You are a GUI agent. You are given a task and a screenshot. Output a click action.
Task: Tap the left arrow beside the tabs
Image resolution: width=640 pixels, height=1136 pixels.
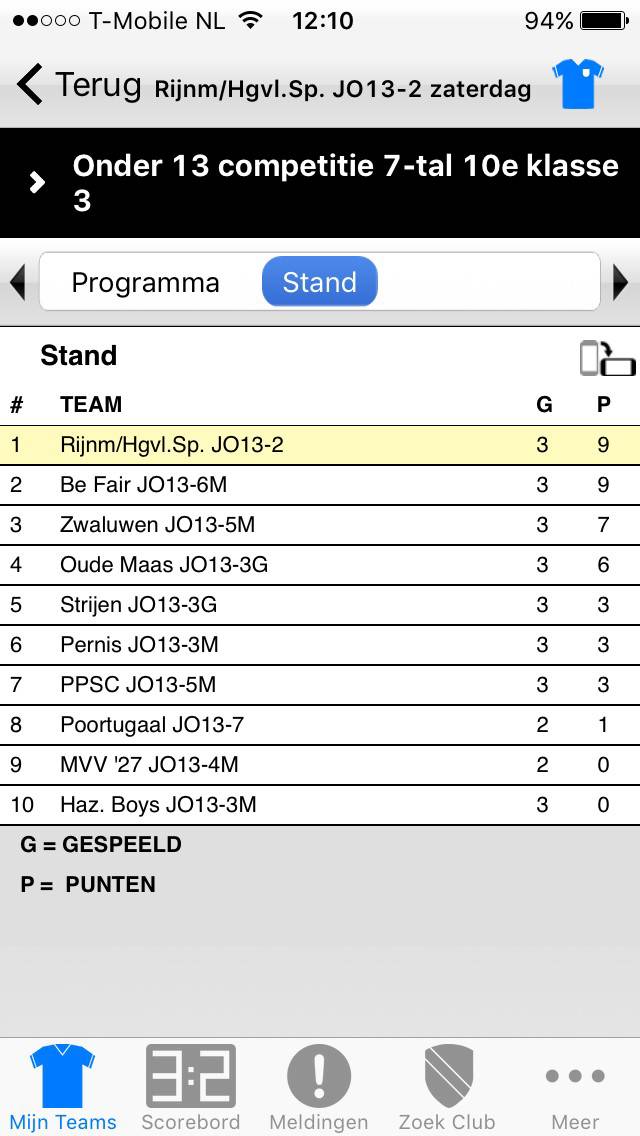coord(17,282)
